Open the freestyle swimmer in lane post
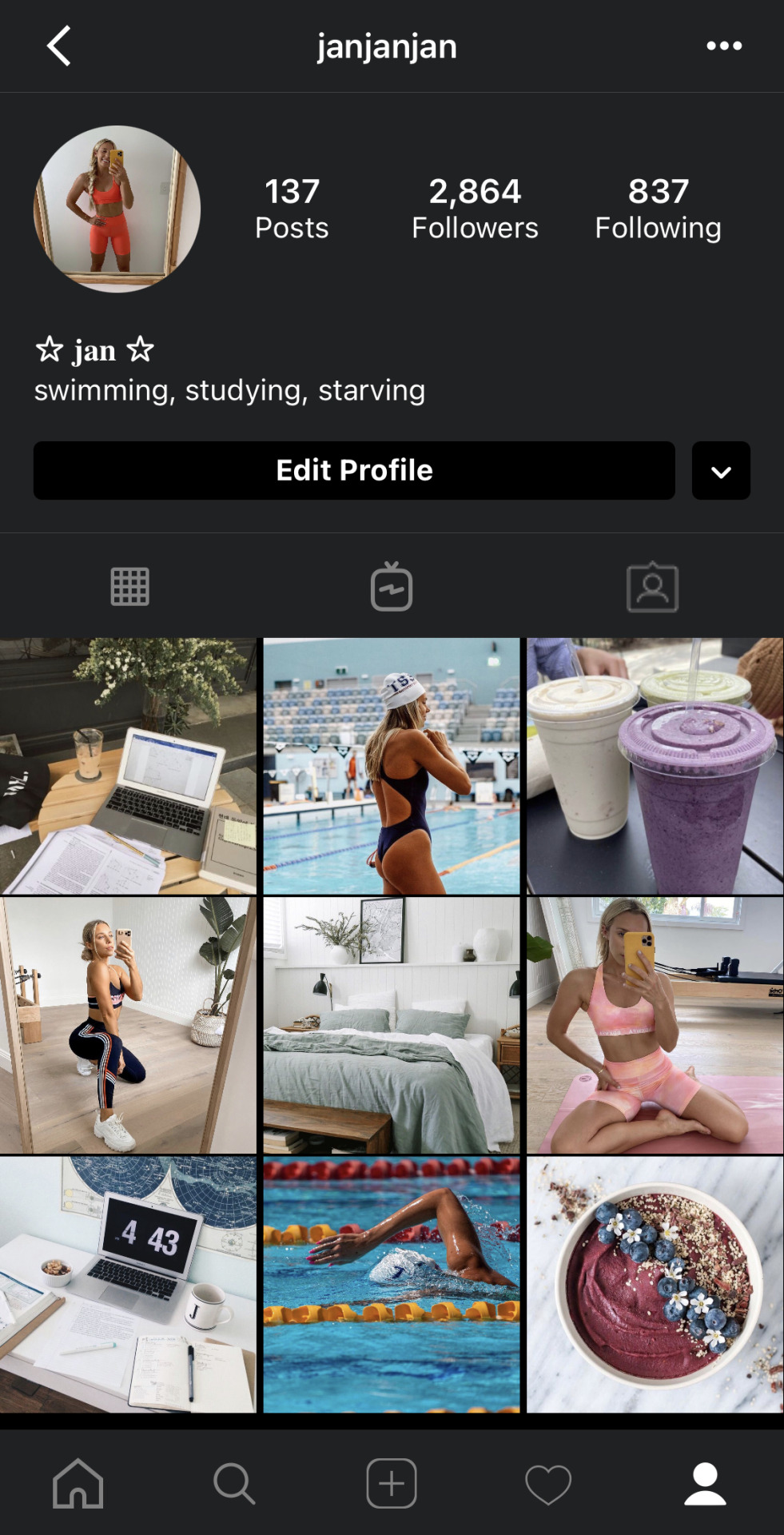 [392, 1284]
